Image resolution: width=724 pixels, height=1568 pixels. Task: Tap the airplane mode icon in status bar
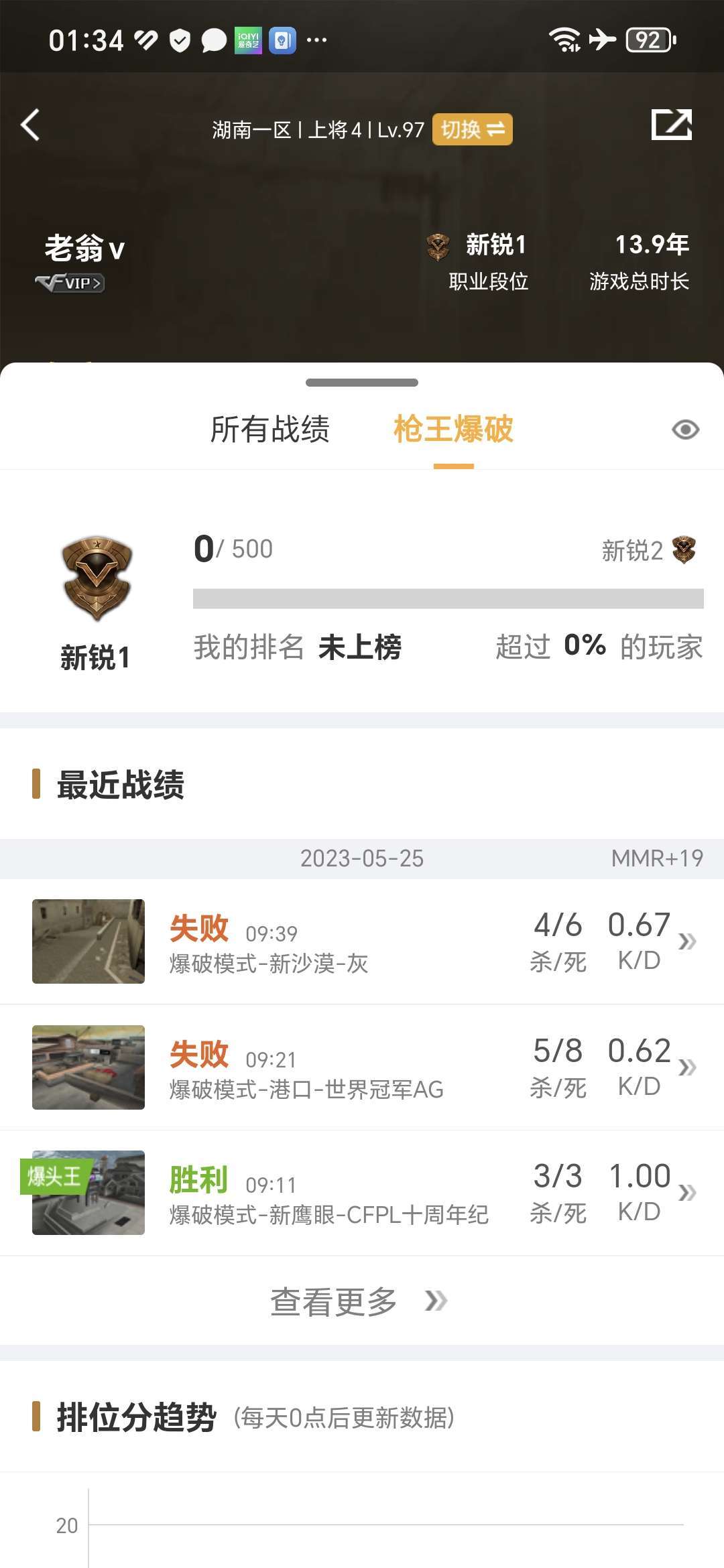(x=602, y=38)
